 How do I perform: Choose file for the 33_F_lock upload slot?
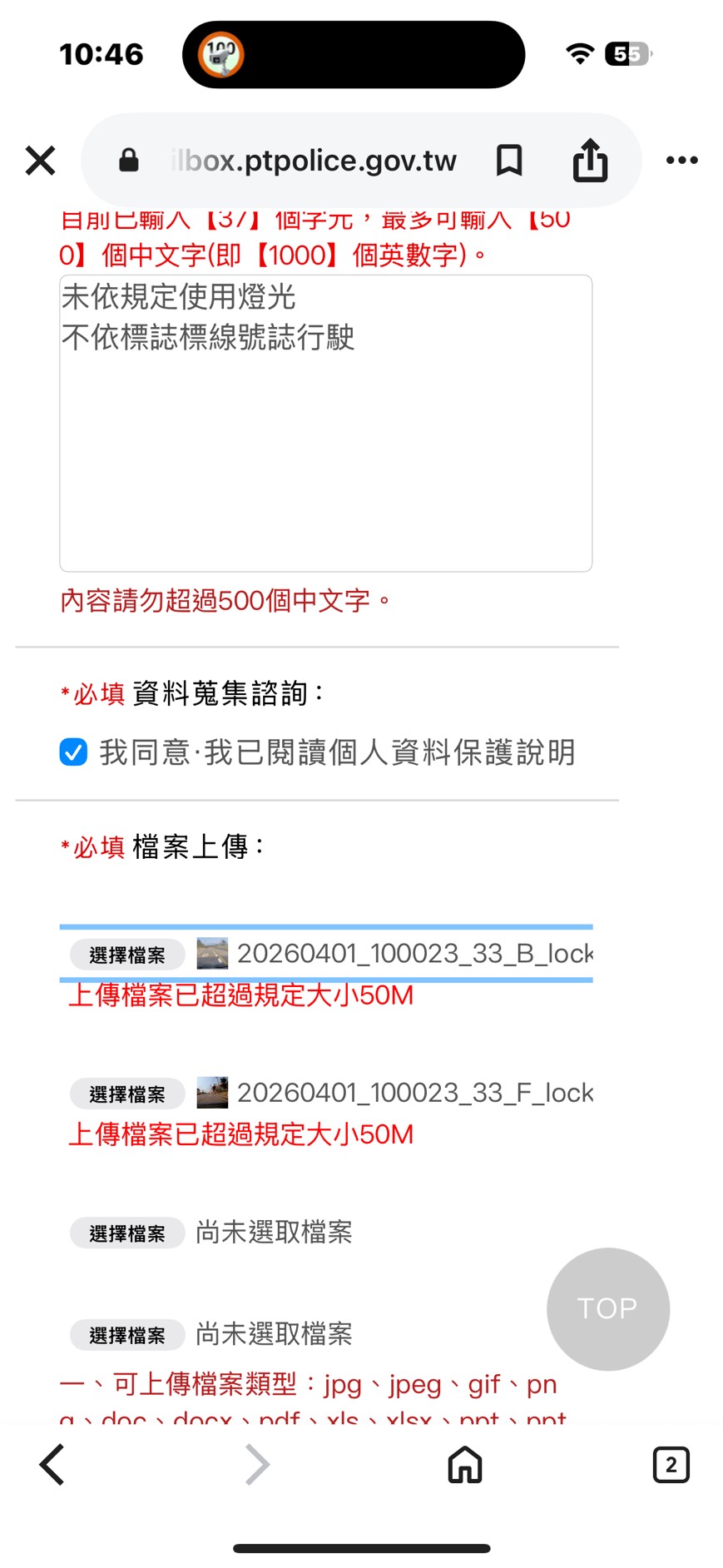127,1094
